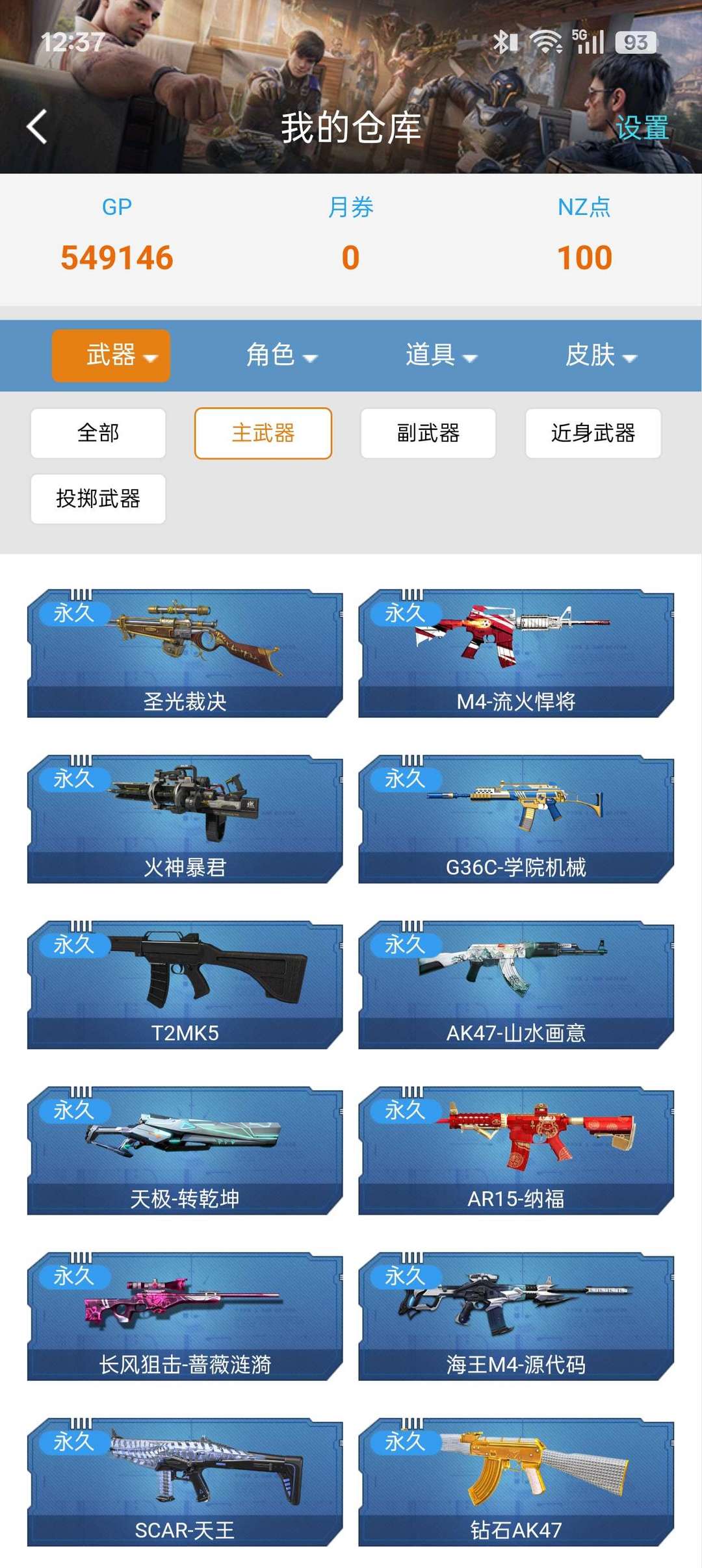This screenshot has height=1568, width=702.
Task: Filter by 近身武器
Action: pyautogui.click(x=593, y=433)
